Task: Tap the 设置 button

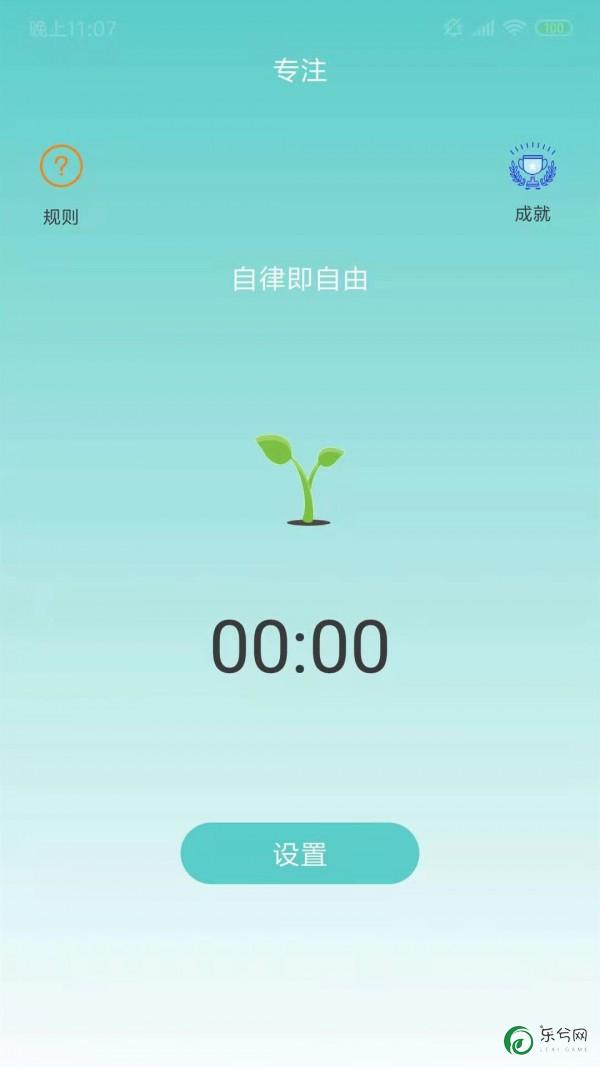Action: point(299,854)
